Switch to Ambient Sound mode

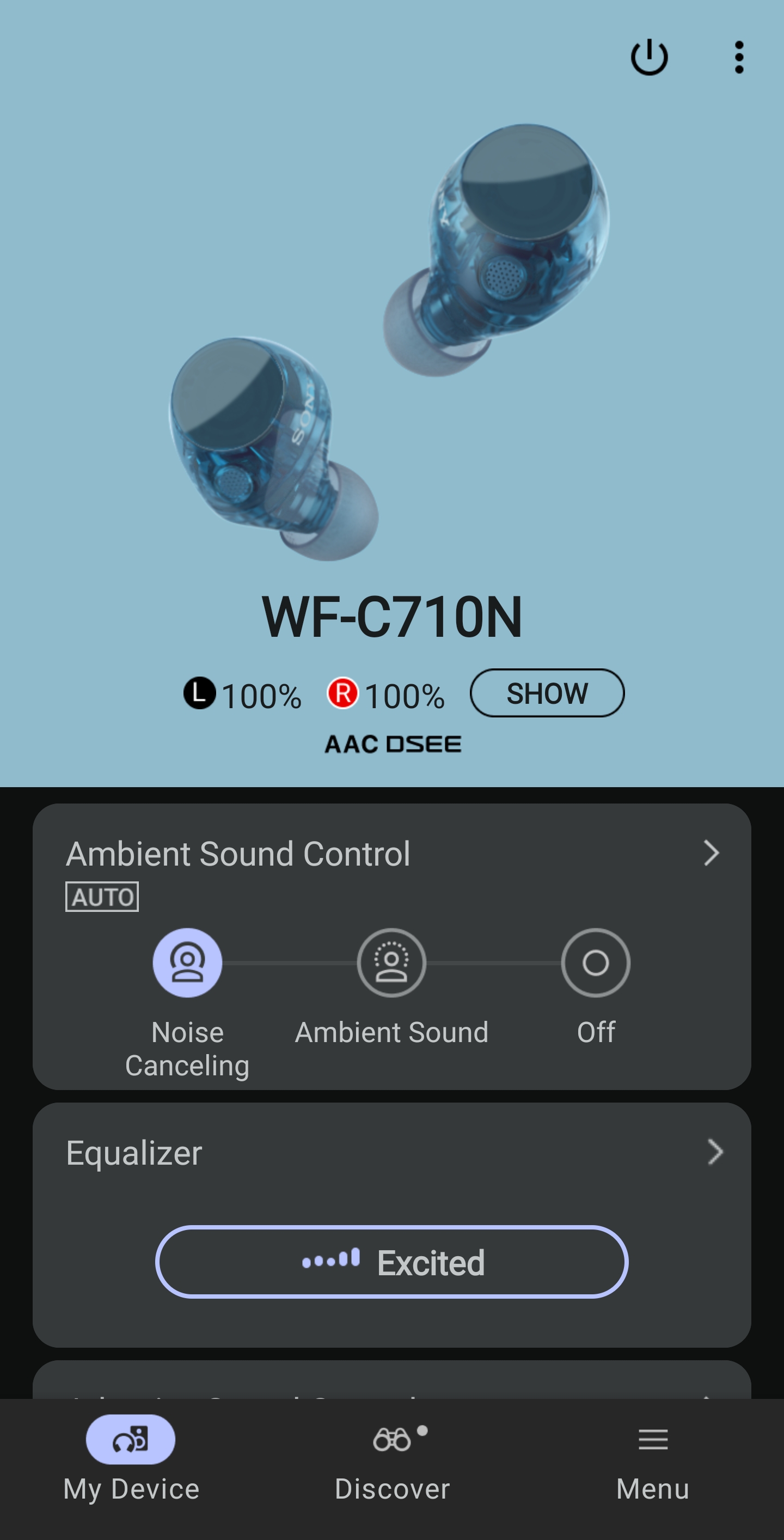(x=391, y=963)
